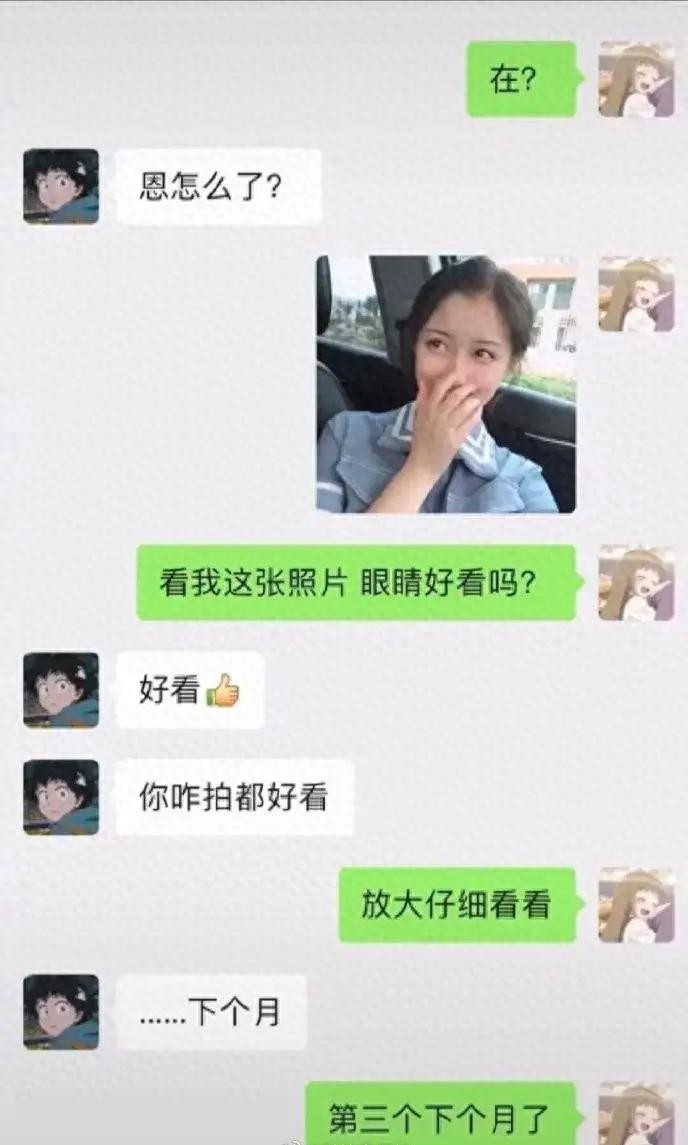
Task: Tap my avatar beside '放大仔细看看'
Action: 635,905
